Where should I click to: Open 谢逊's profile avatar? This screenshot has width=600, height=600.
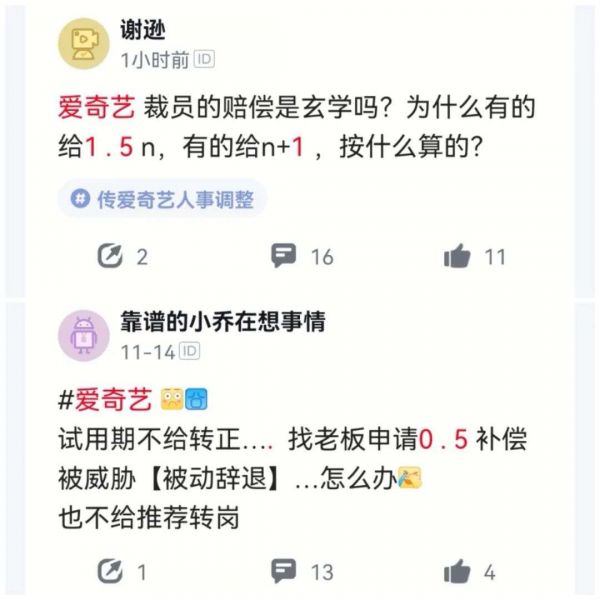[83, 44]
